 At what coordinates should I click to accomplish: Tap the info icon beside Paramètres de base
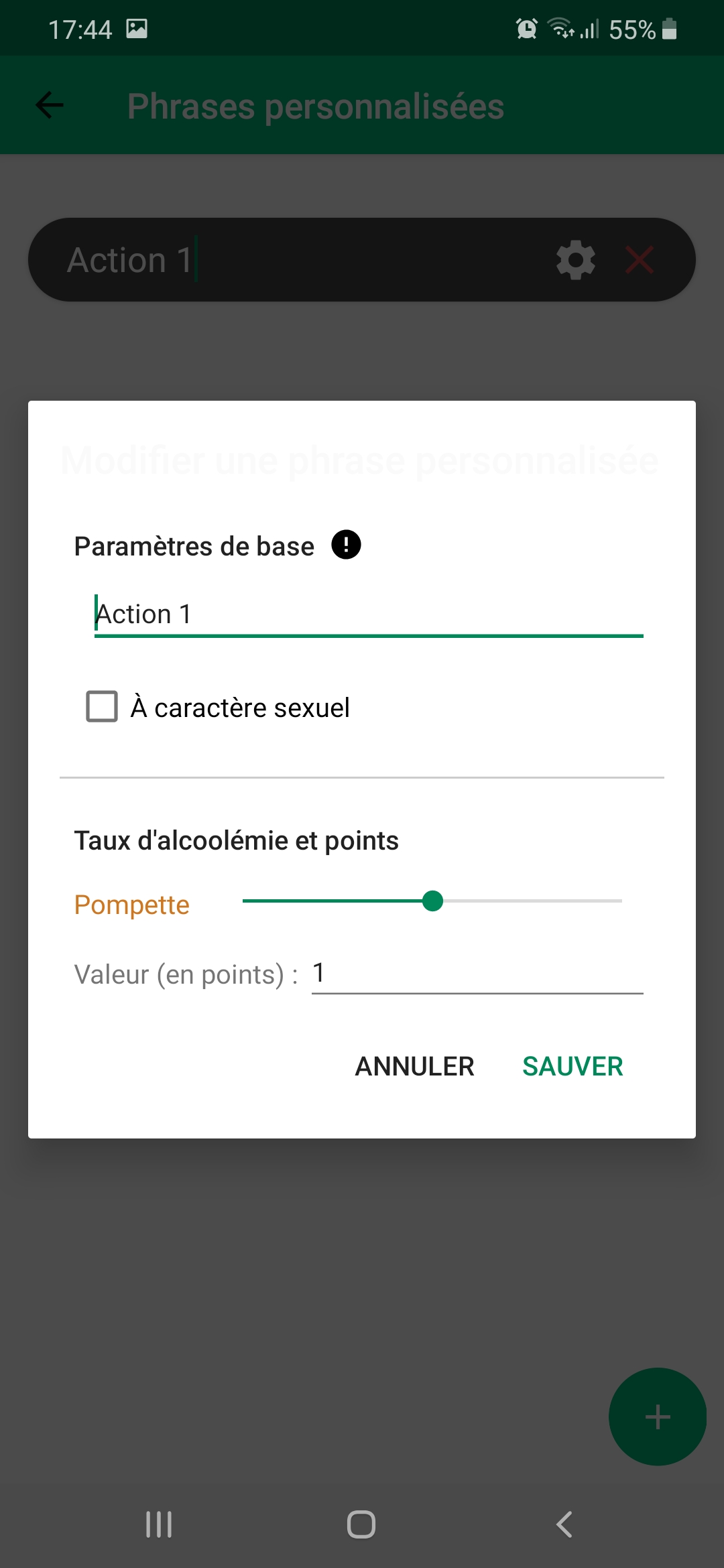pos(346,545)
